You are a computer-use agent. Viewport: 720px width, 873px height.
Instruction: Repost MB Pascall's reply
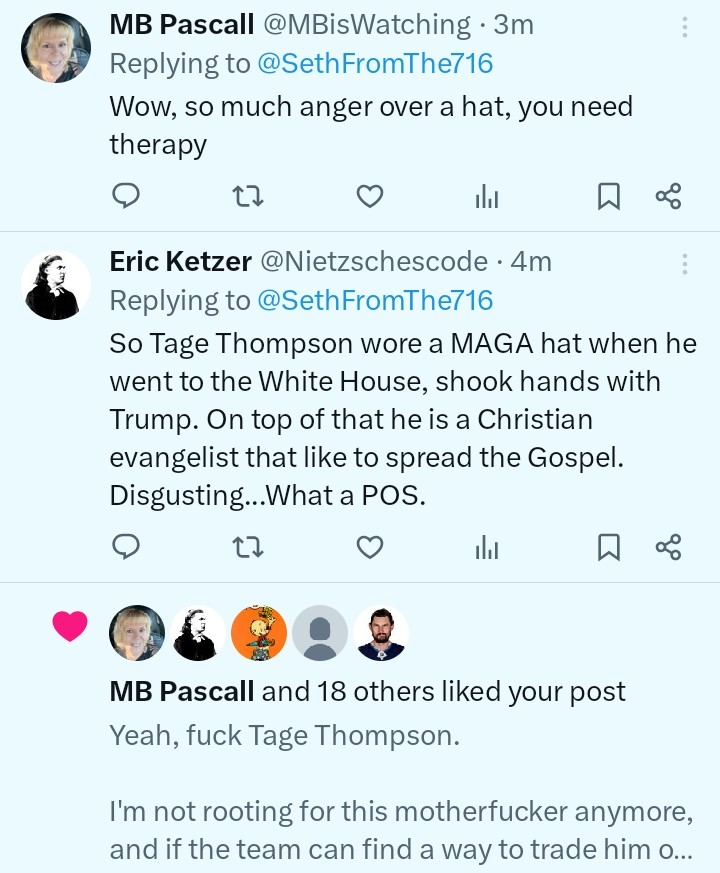point(248,196)
